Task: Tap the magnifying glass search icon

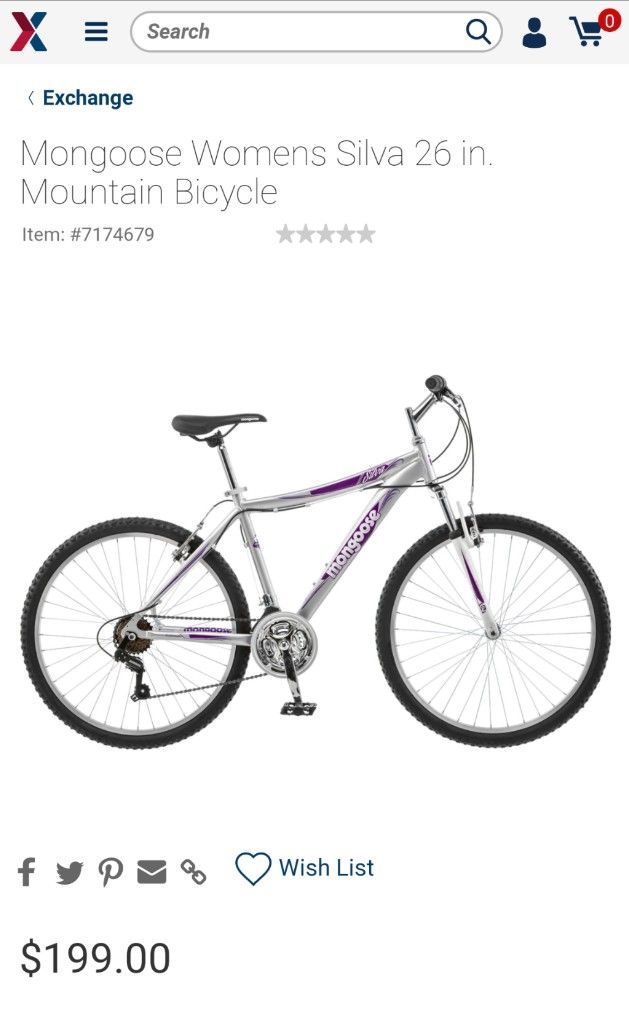Action: 478,31
